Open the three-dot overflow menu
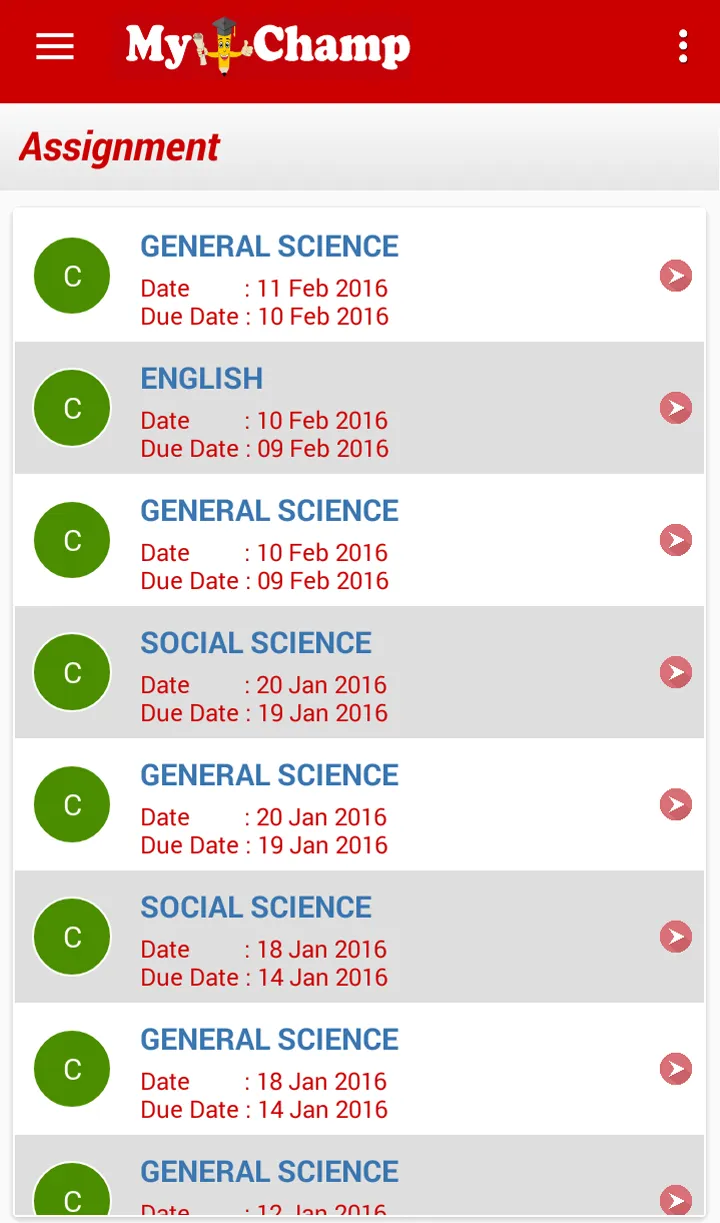The width and height of the screenshot is (720, 1223). [x=684, y=46]
